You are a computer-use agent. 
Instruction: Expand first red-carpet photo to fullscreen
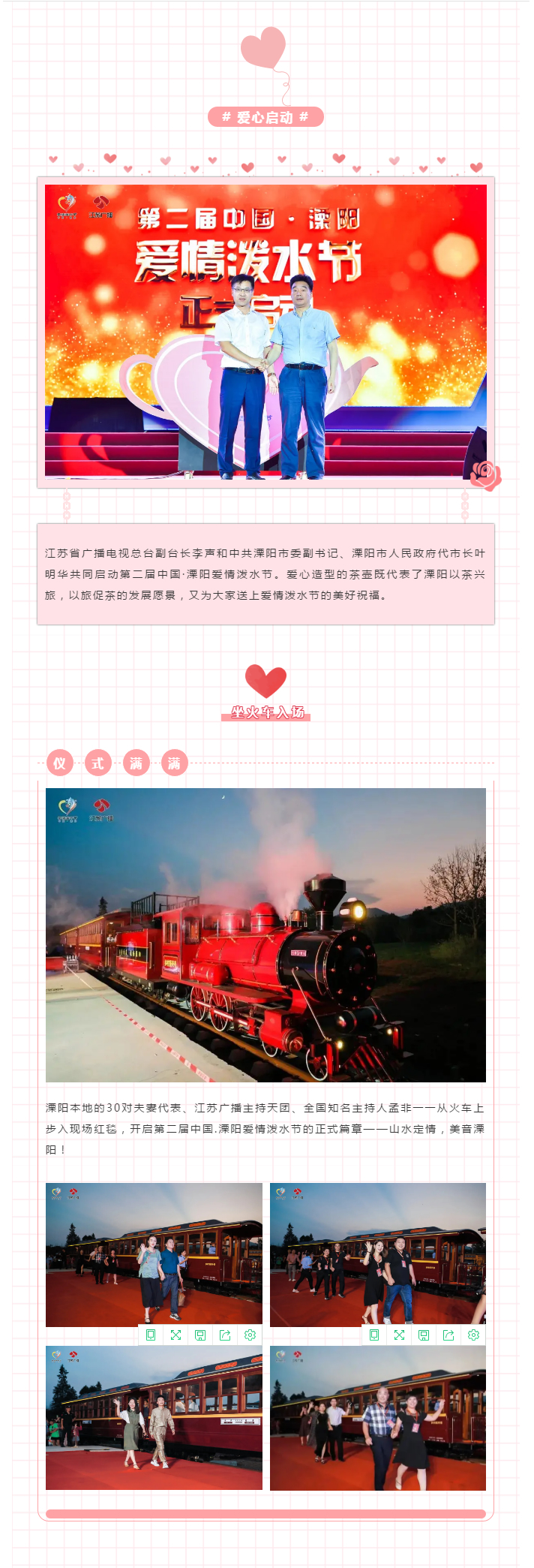point(175,1335)
